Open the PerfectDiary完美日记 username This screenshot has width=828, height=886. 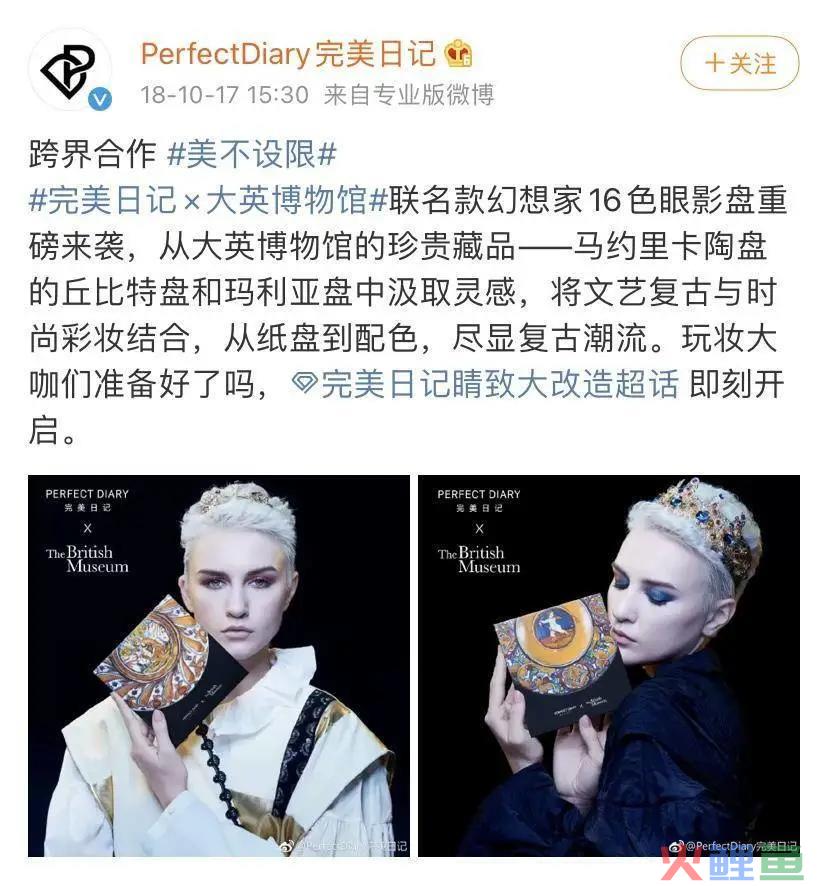(x=288, y=53)
